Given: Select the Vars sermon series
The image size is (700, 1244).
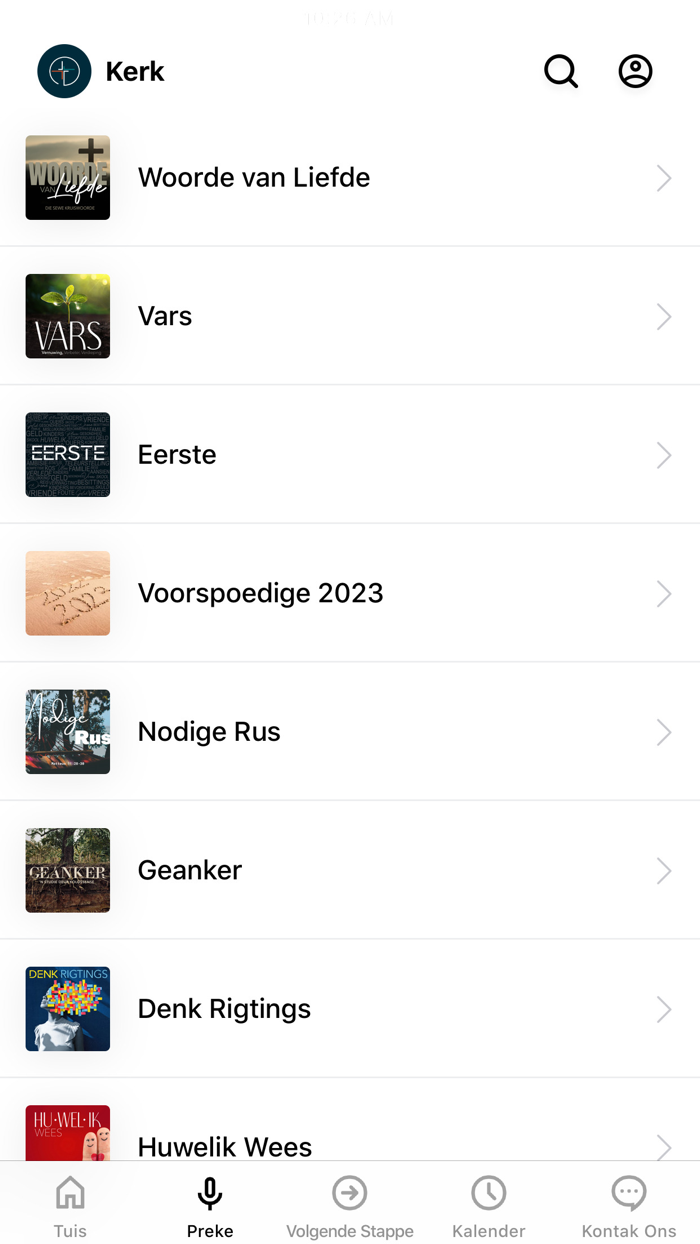Looking at the screenshot, I should click(350, 316).
